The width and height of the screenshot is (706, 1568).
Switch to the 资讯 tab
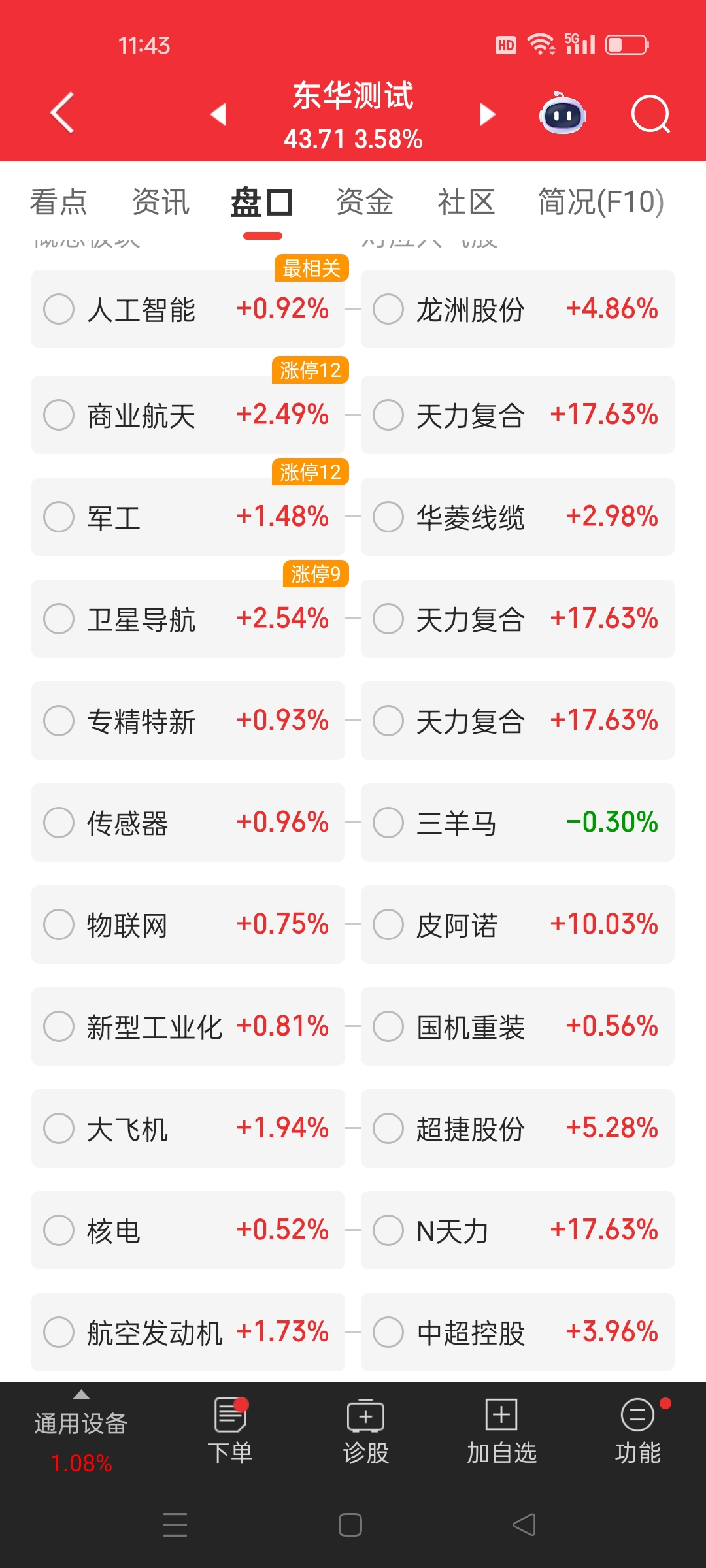161,202
